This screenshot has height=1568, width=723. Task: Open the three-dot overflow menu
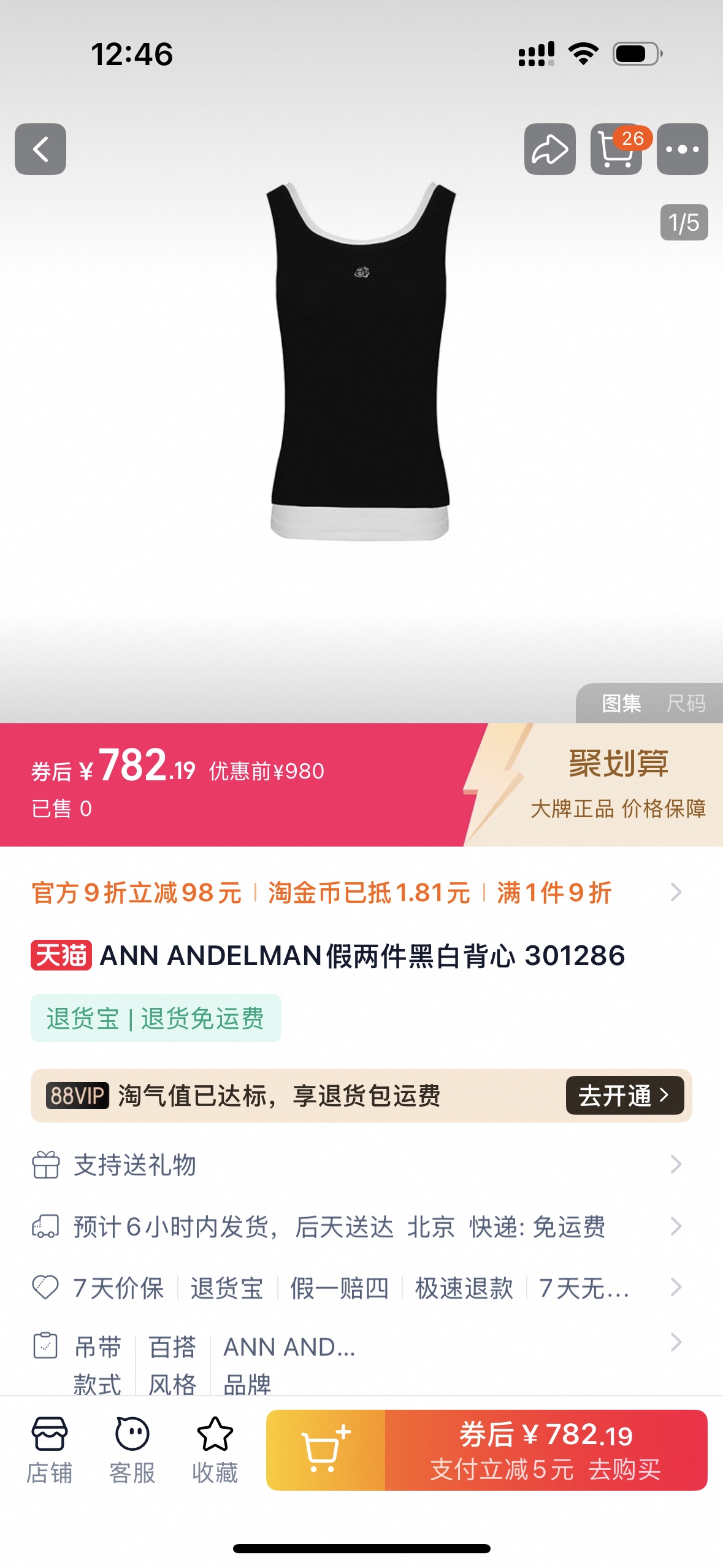(x=683, y=149)
